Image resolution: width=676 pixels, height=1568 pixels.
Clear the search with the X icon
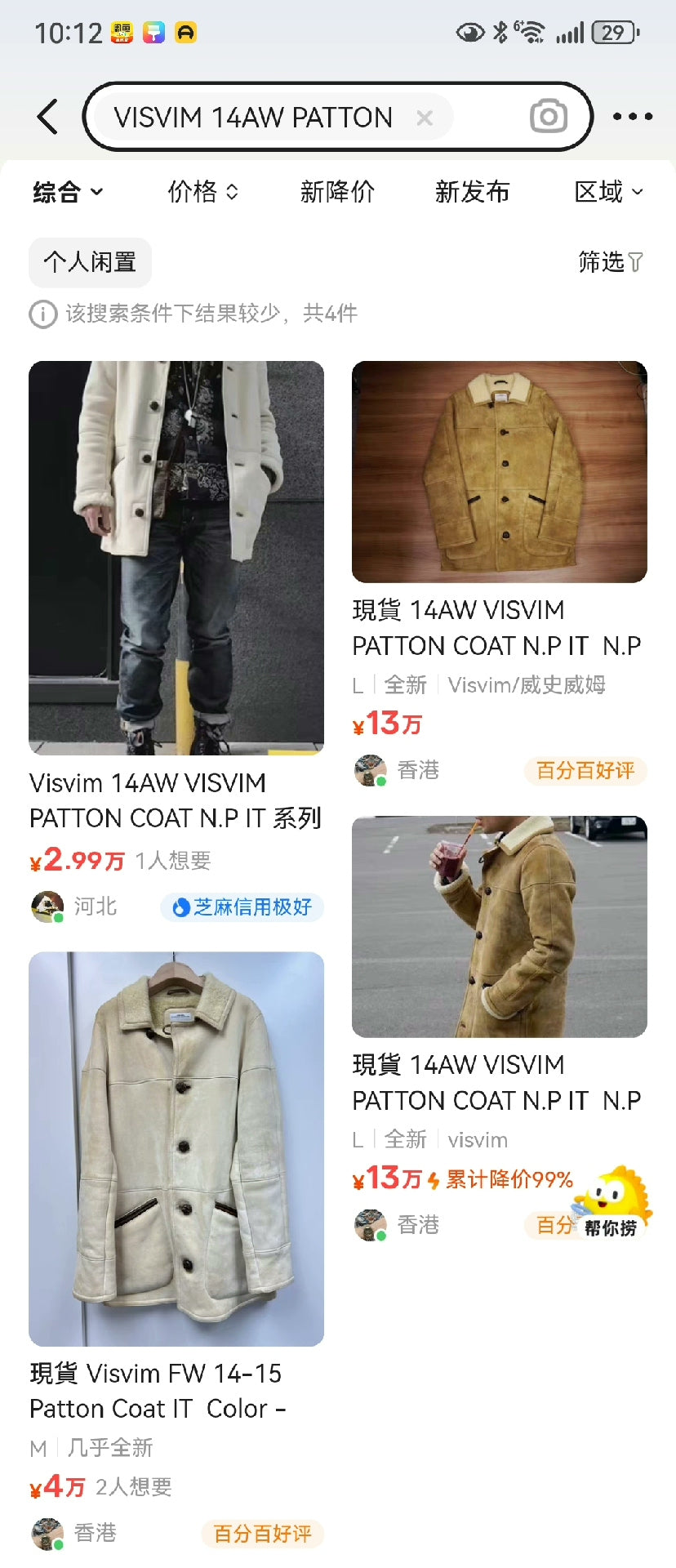[425, 117]
